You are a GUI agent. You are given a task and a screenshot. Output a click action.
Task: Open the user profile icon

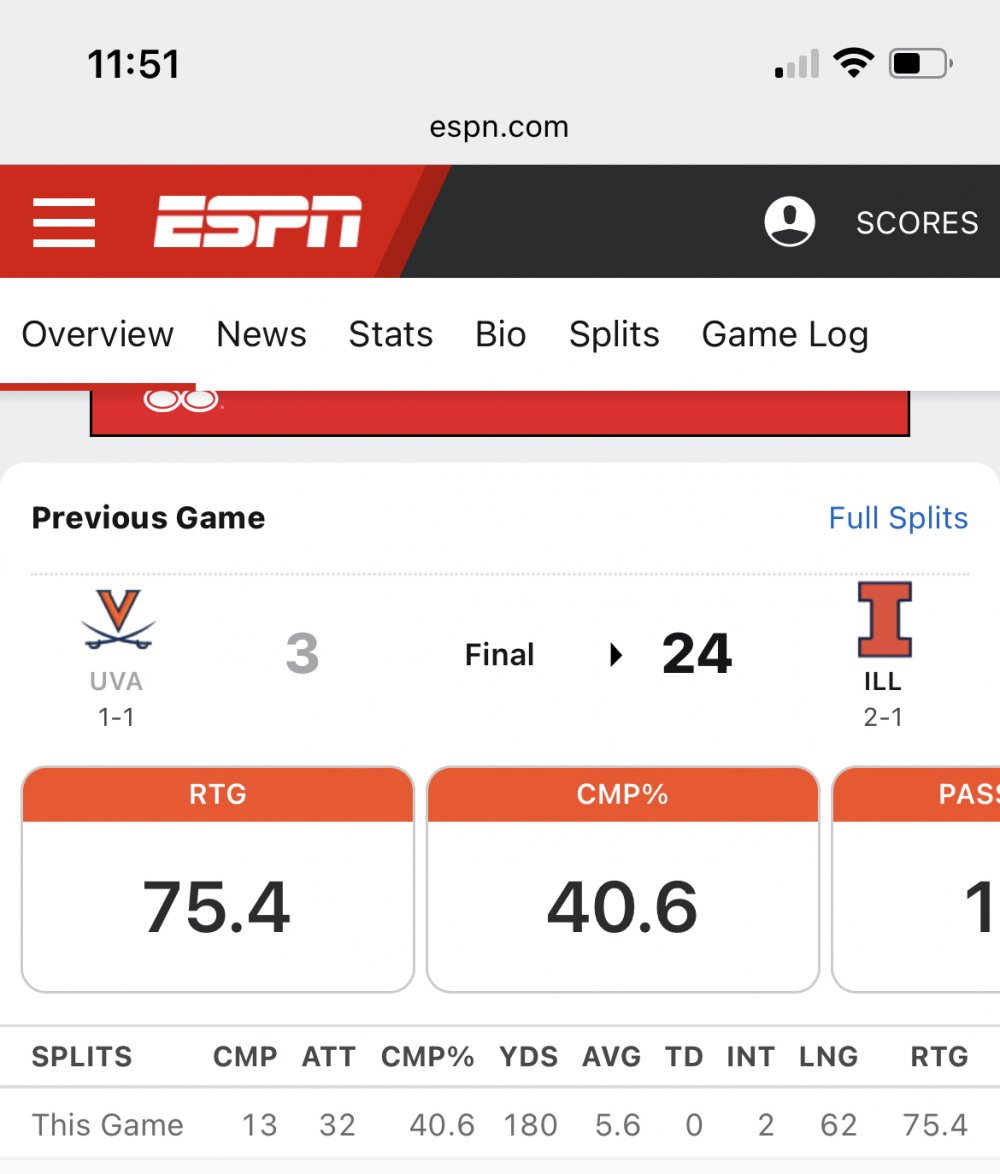point(790,222)
